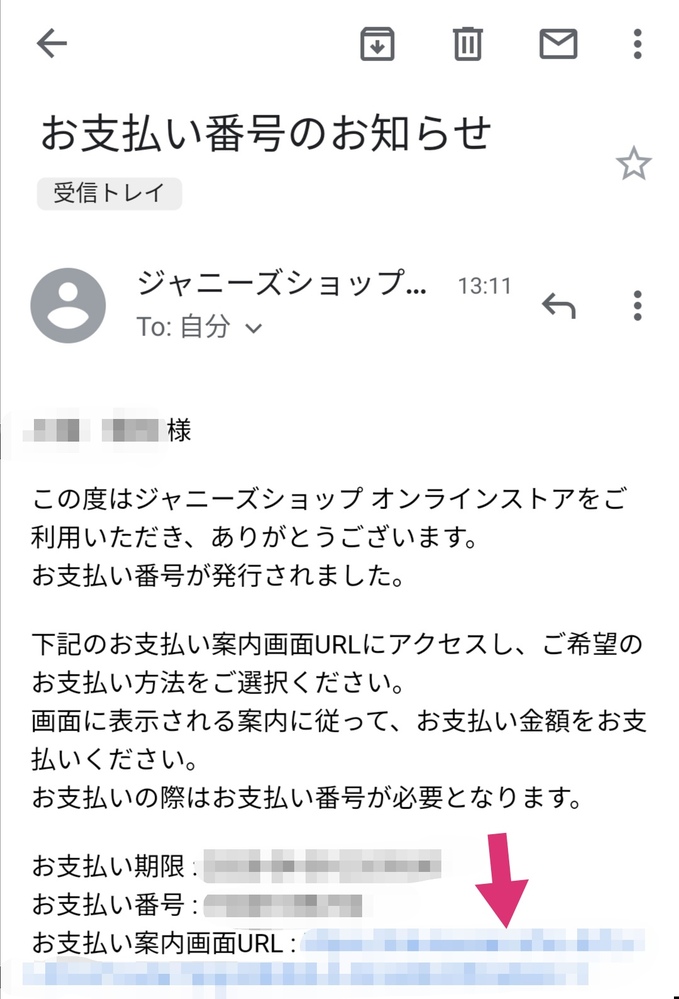Open the top toolbar overflow menu

tap(637, 44)
